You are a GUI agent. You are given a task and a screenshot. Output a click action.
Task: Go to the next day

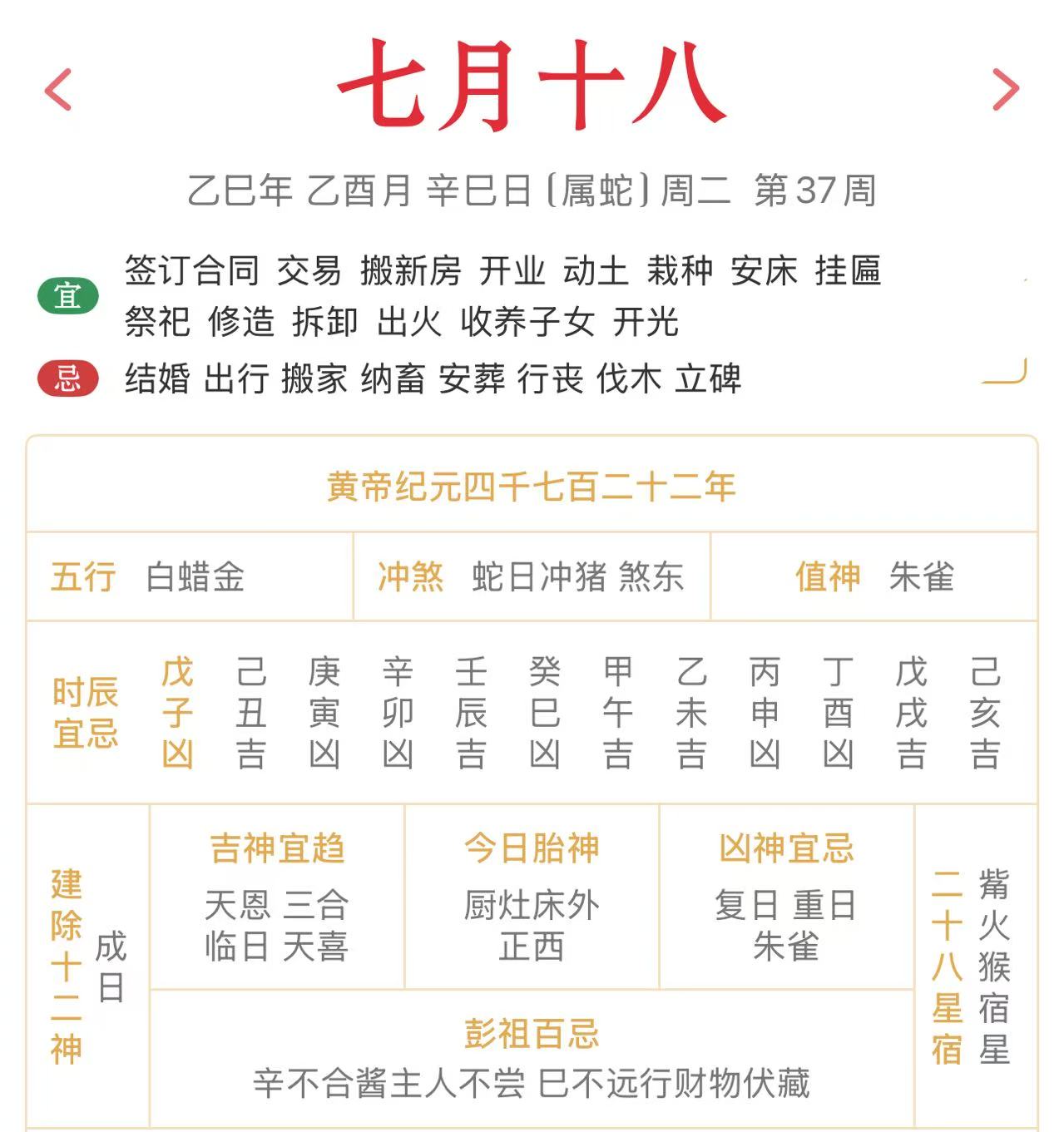[1005, 89]
